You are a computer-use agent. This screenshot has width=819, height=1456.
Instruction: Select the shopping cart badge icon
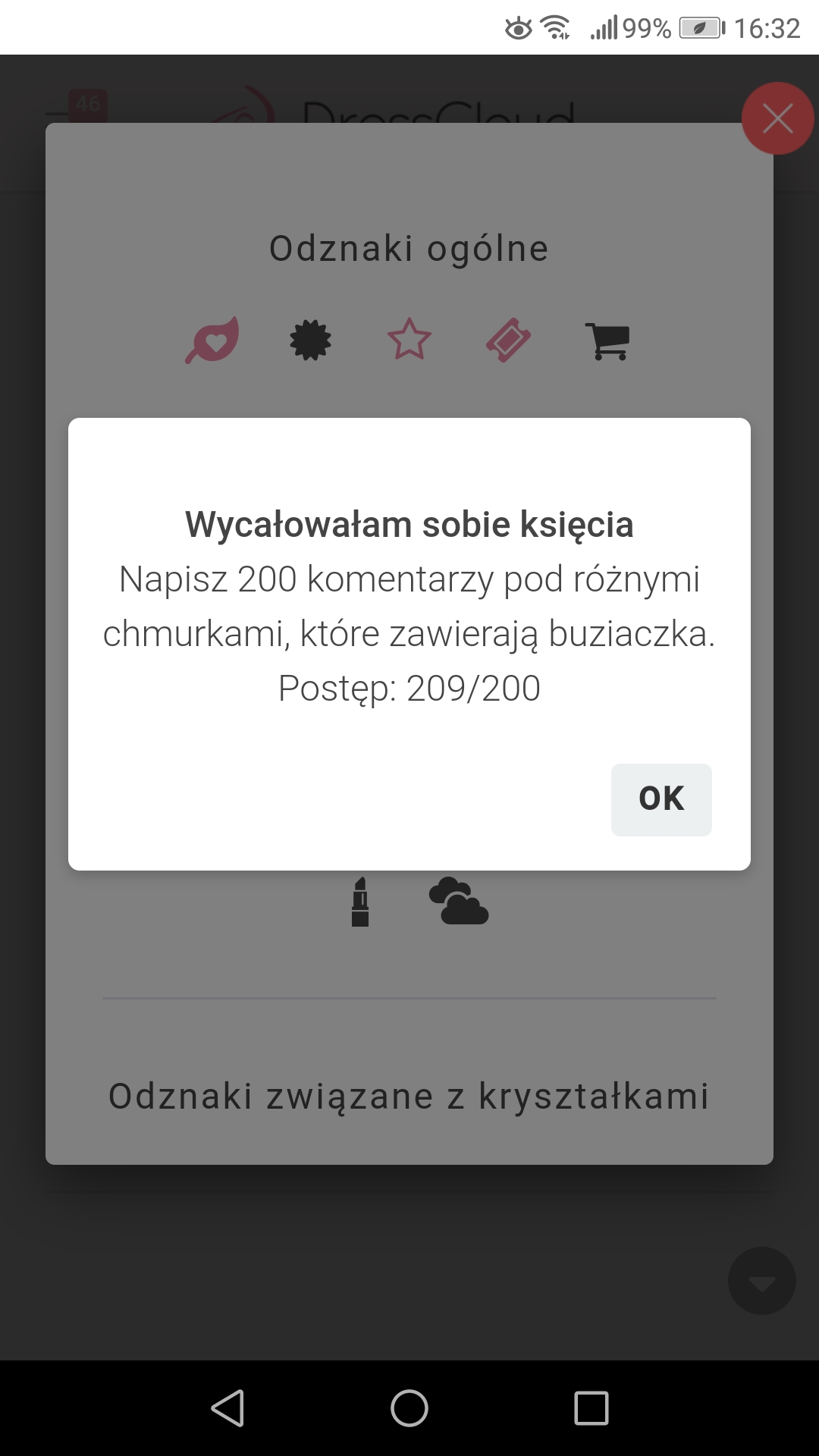click(608, 340)
